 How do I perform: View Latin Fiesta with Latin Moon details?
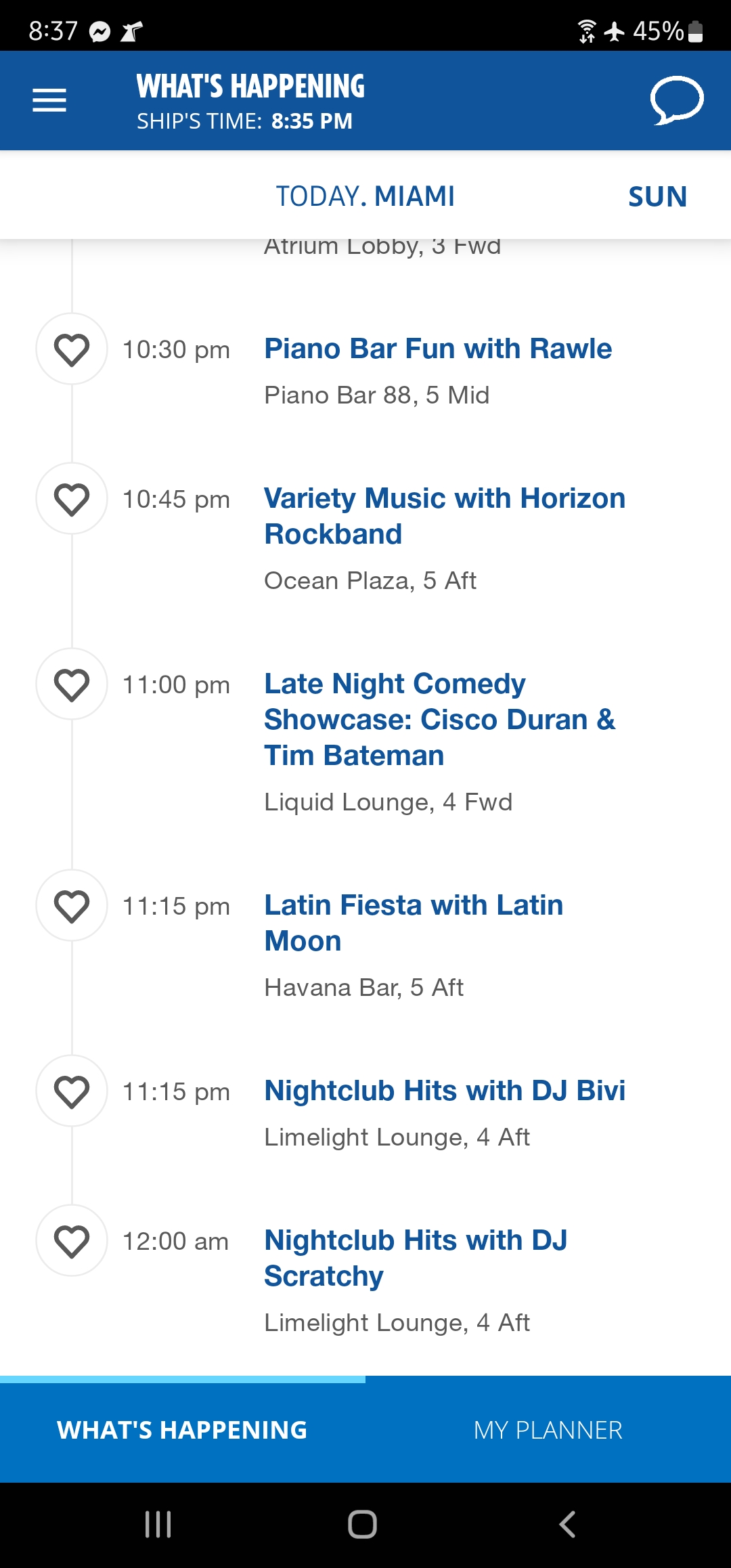click(x=414, y=923)
